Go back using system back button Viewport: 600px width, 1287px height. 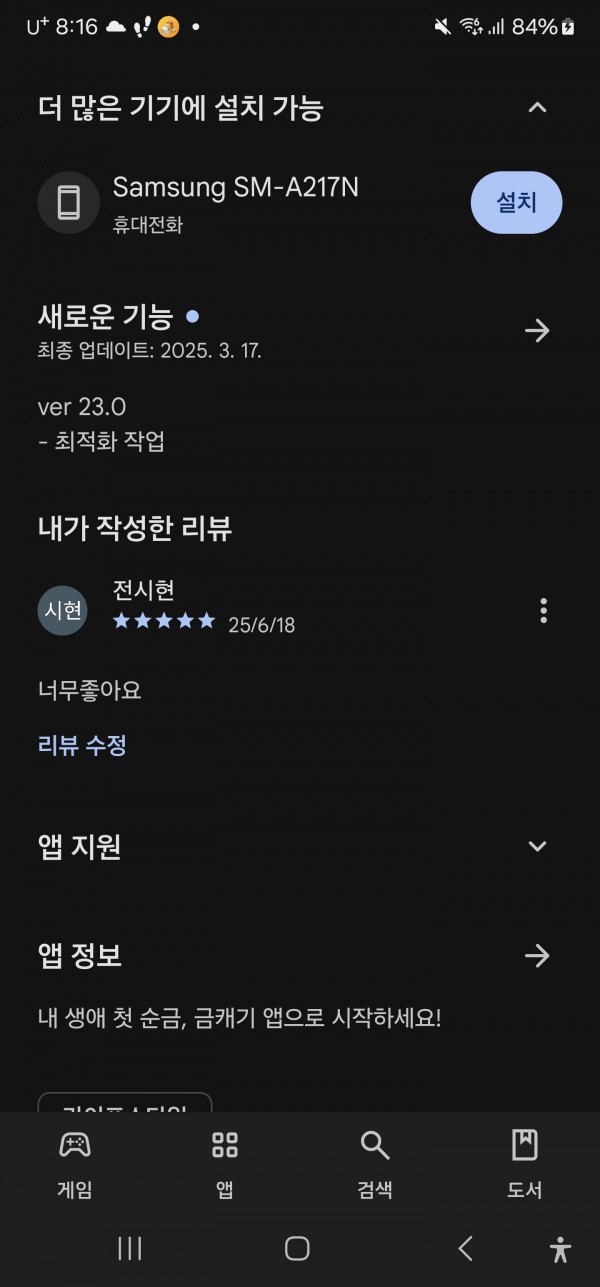pos(465,1247)
